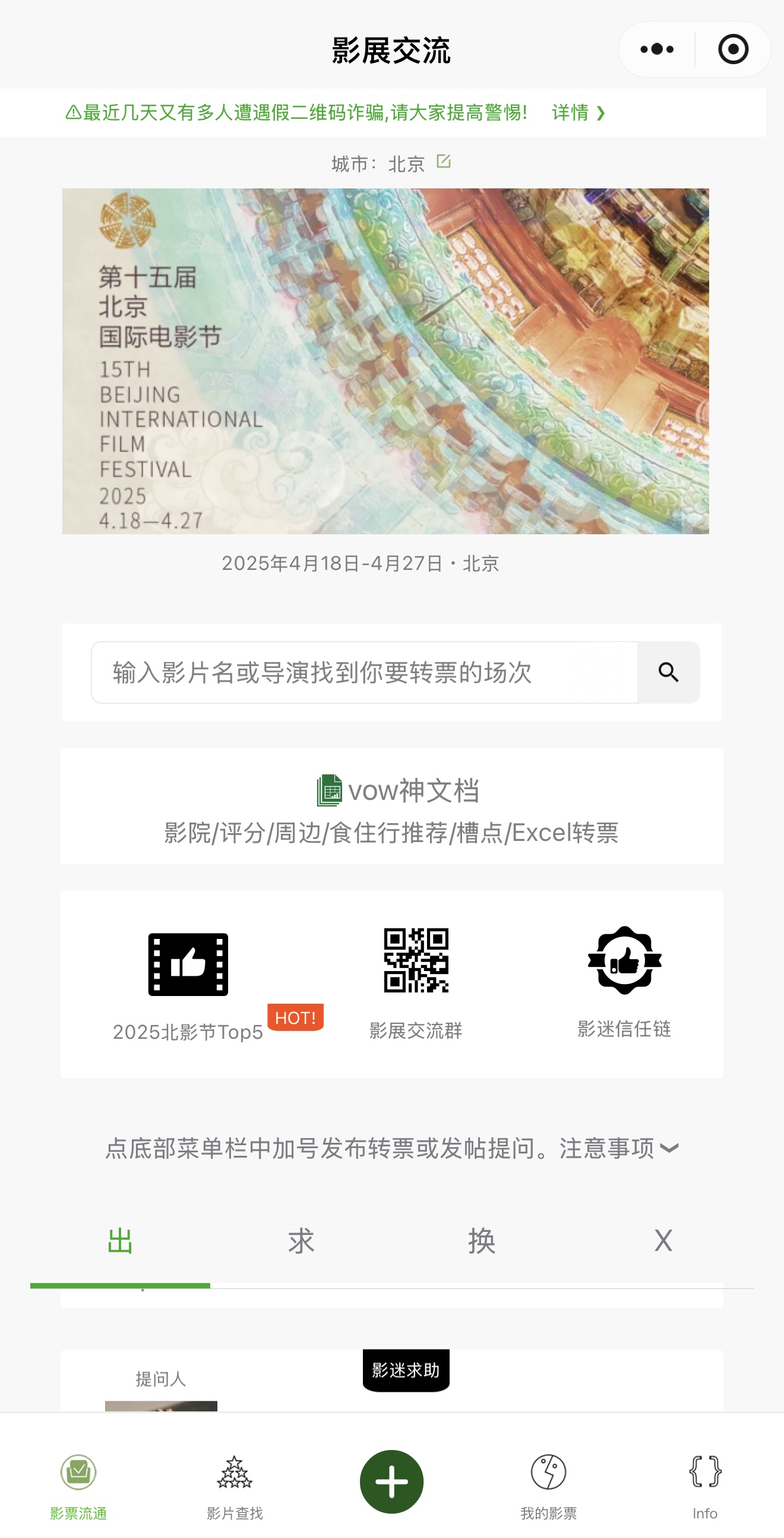Edit the city selection 北京
The height and width of the screenshot is (1538, 784).
443,161
